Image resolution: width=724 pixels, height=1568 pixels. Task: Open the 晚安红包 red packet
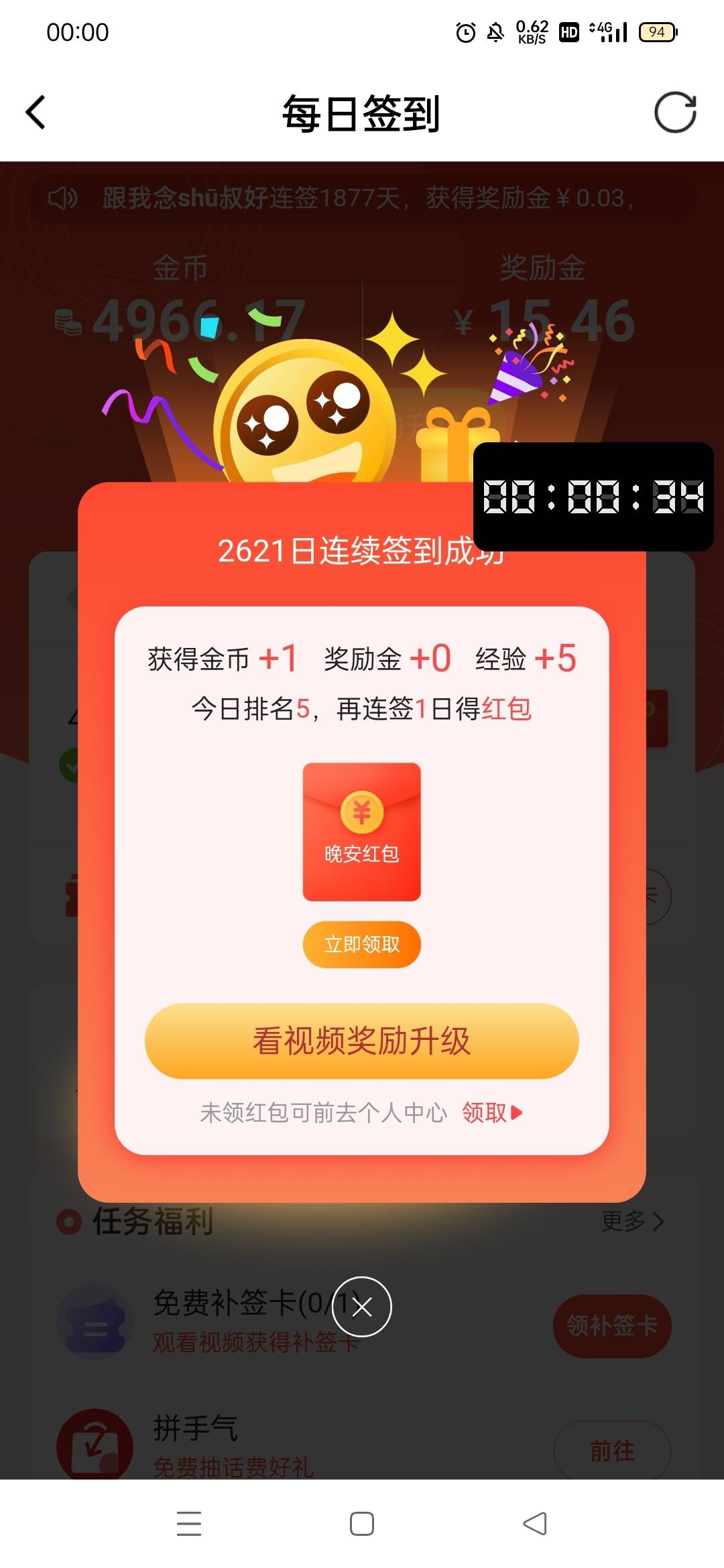point(362,832)
